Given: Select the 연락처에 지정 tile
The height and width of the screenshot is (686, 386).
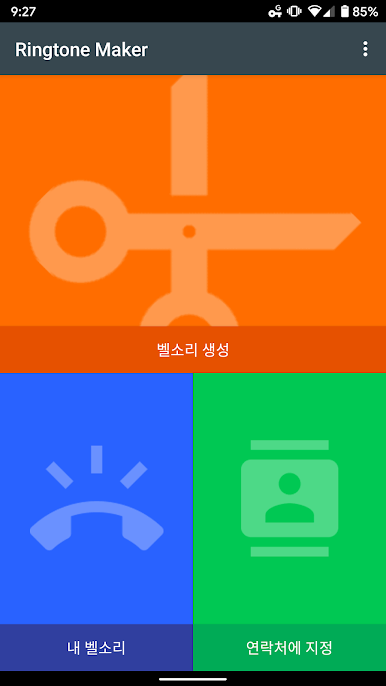Looking at the screenshot, I should click(290, 522).
